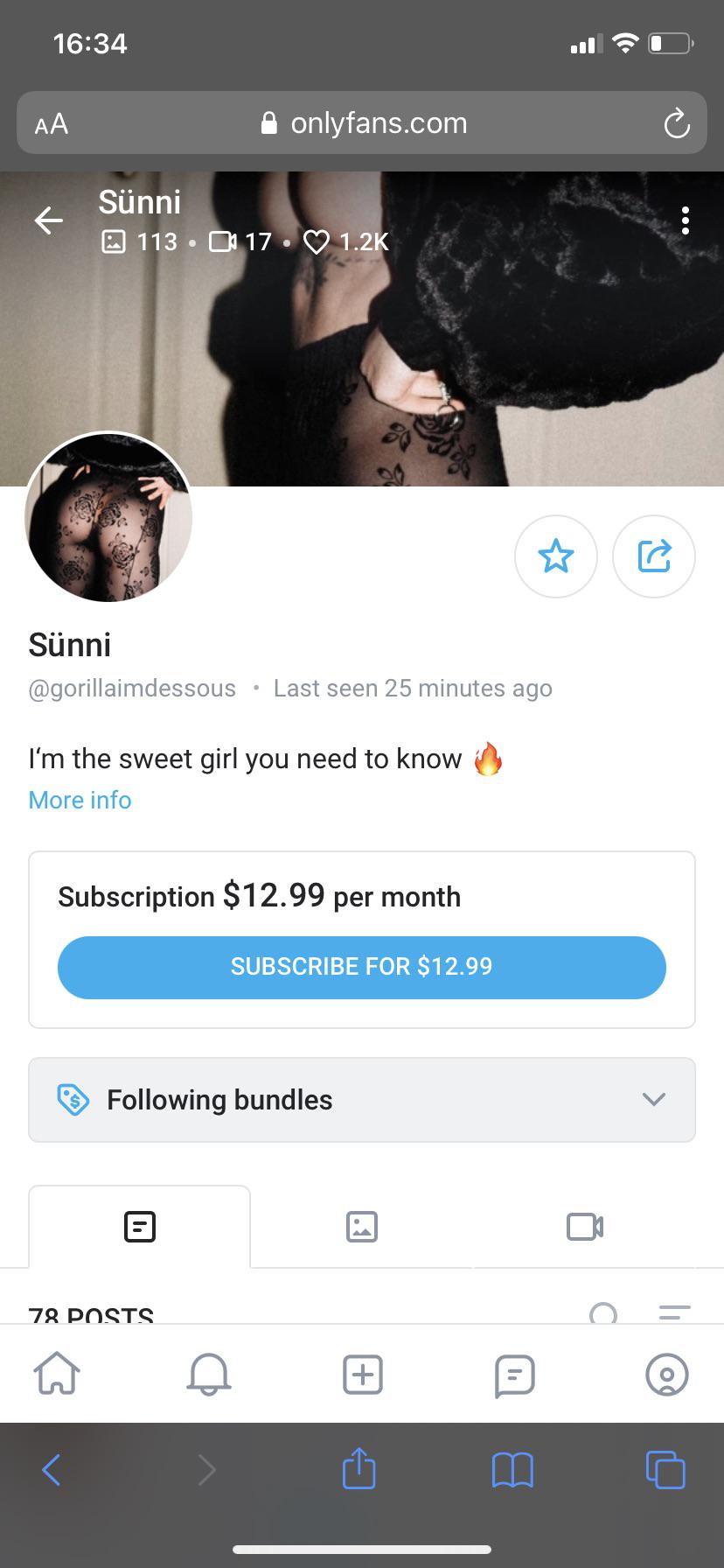Add Sünni to favorites via star icon
This screenshot has width=724, height=1568.
(x=556, y=556)
